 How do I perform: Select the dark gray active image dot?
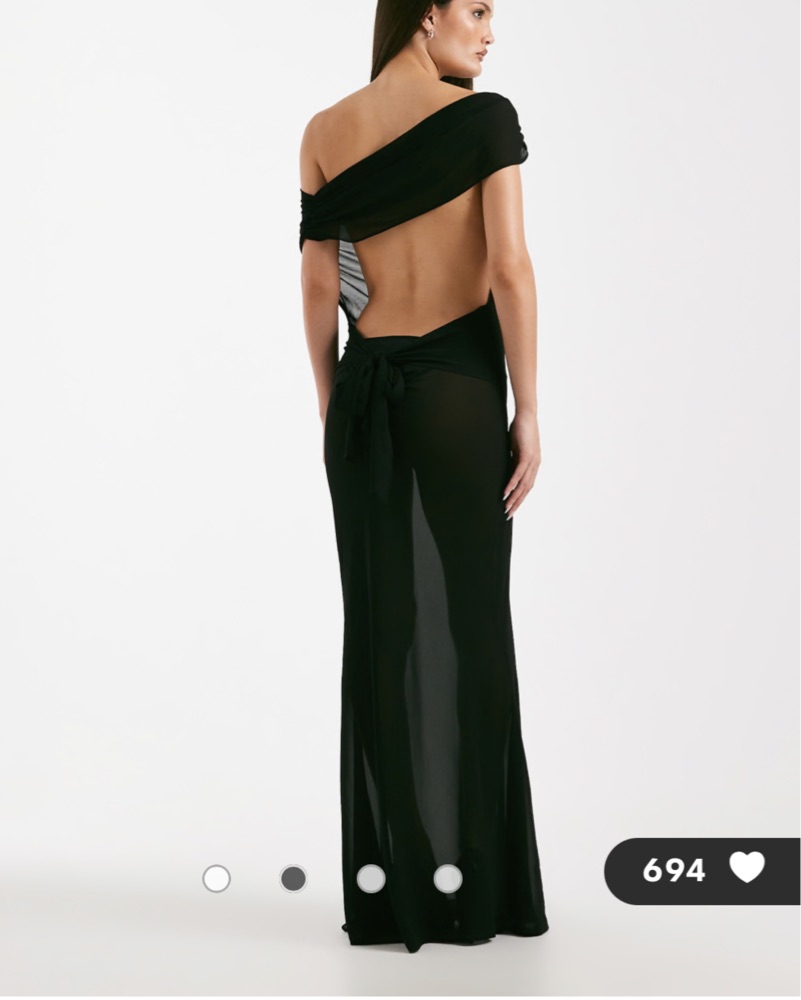tap(293, 879)
